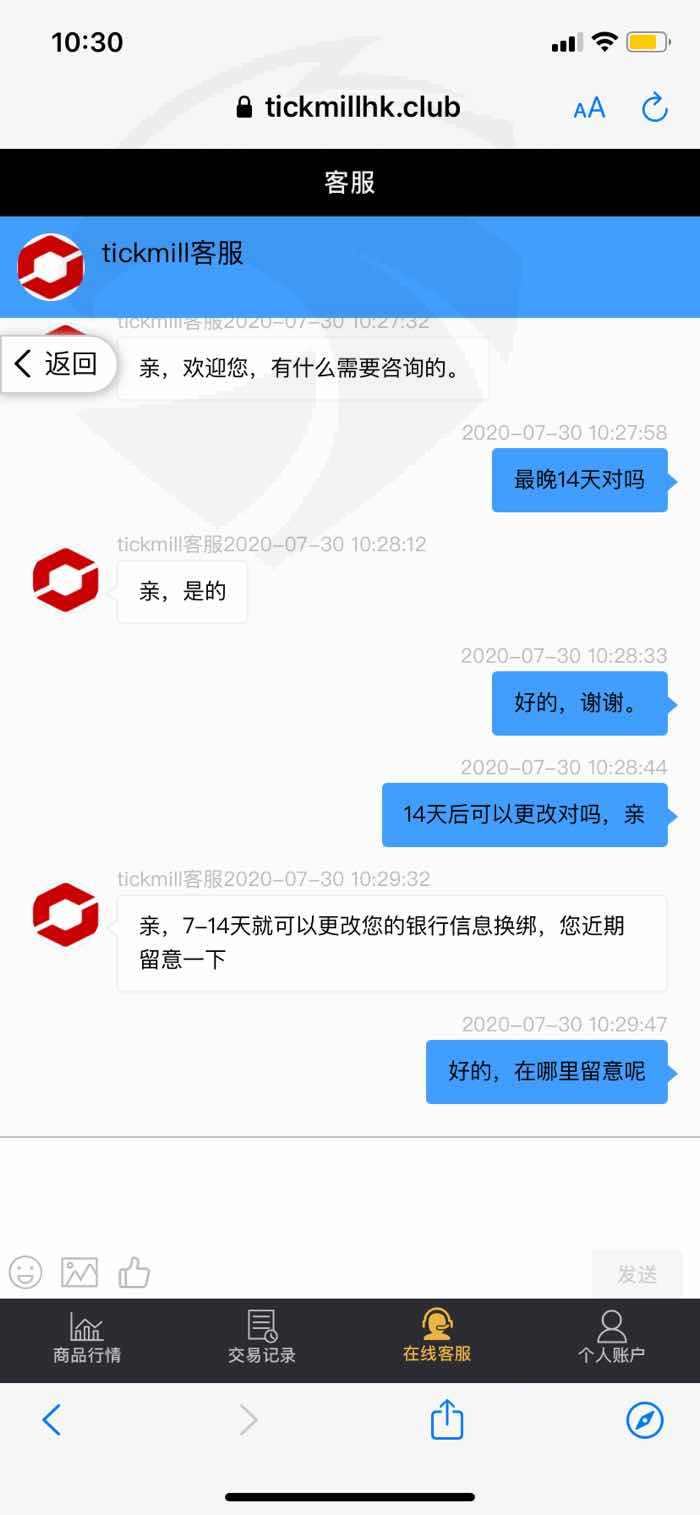Focus the chat message input area
The width and height of the screenshot is (700, 1515).
click(x=350, y=1192)
